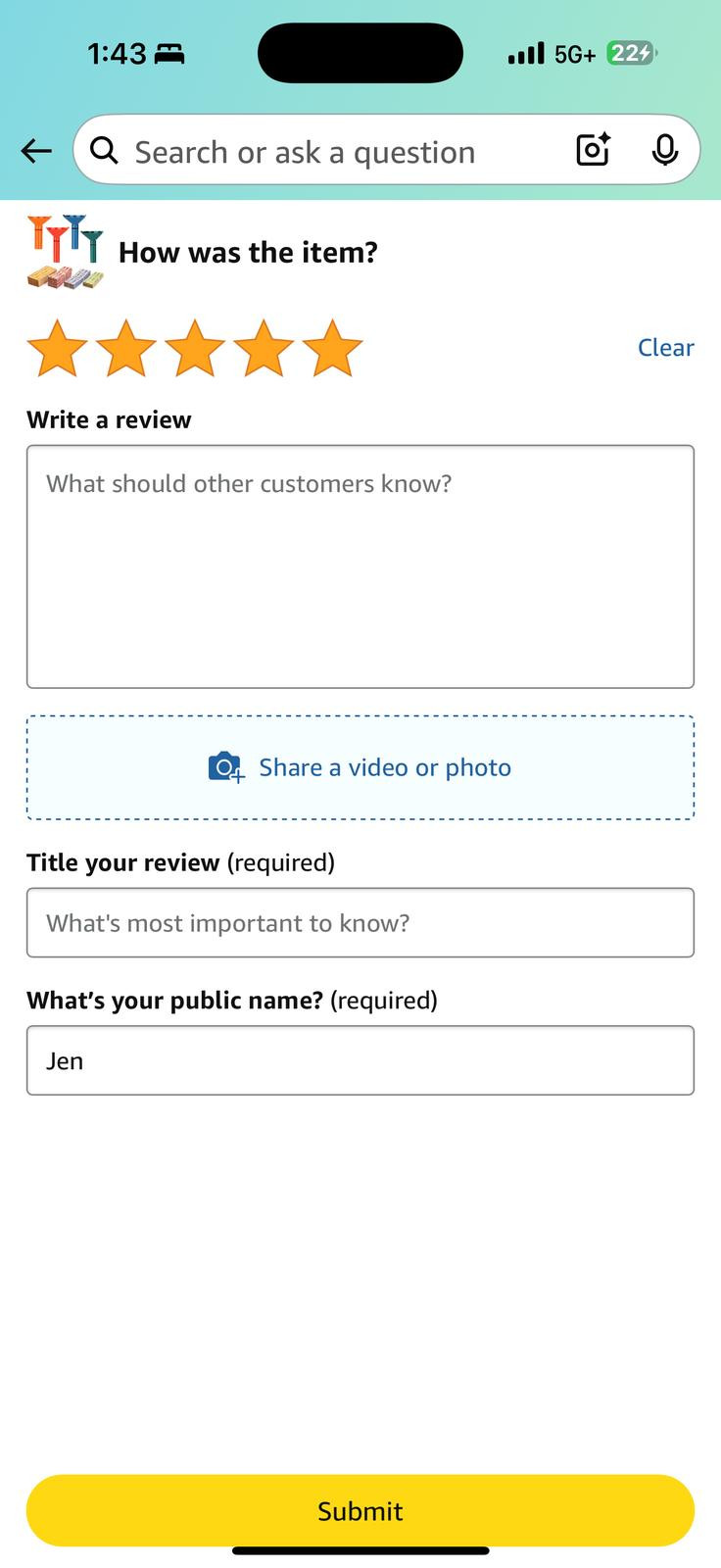Image resolution: width=721 pixels, height=1568 pixels.
Task: Tap the review title field
Action: click(x=360, y=922)
